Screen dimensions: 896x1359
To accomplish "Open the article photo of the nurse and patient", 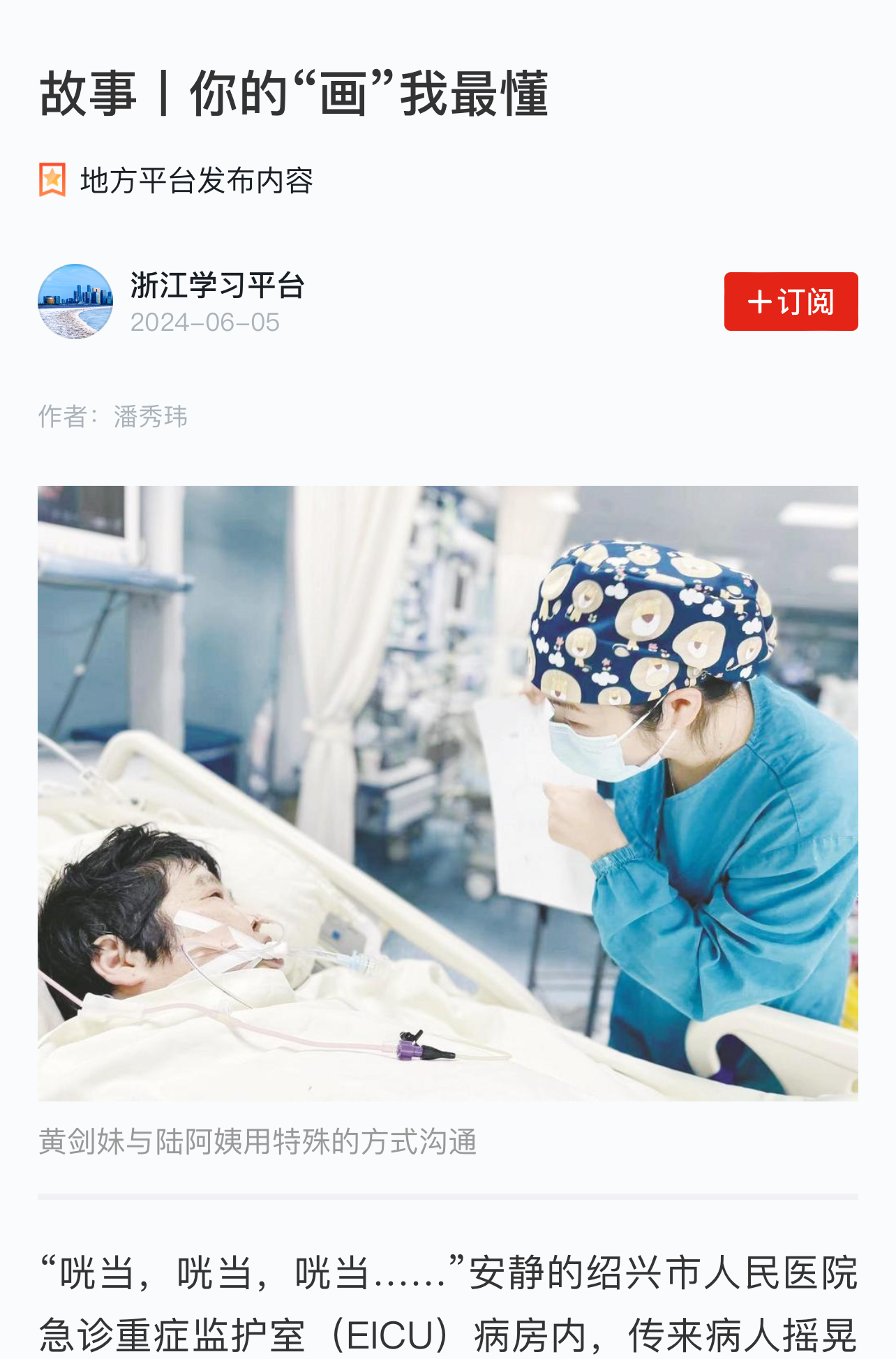I will click(x=447, y=792).
